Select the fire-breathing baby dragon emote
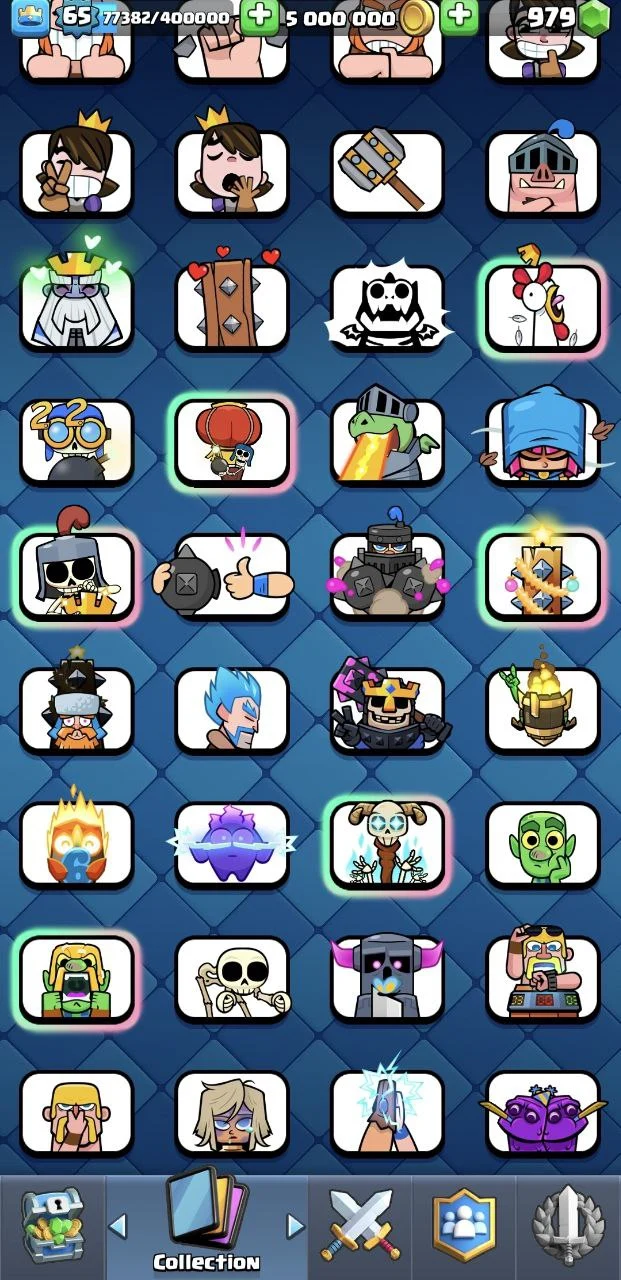Screen dimensions: 621x1280 pos(387,440)
